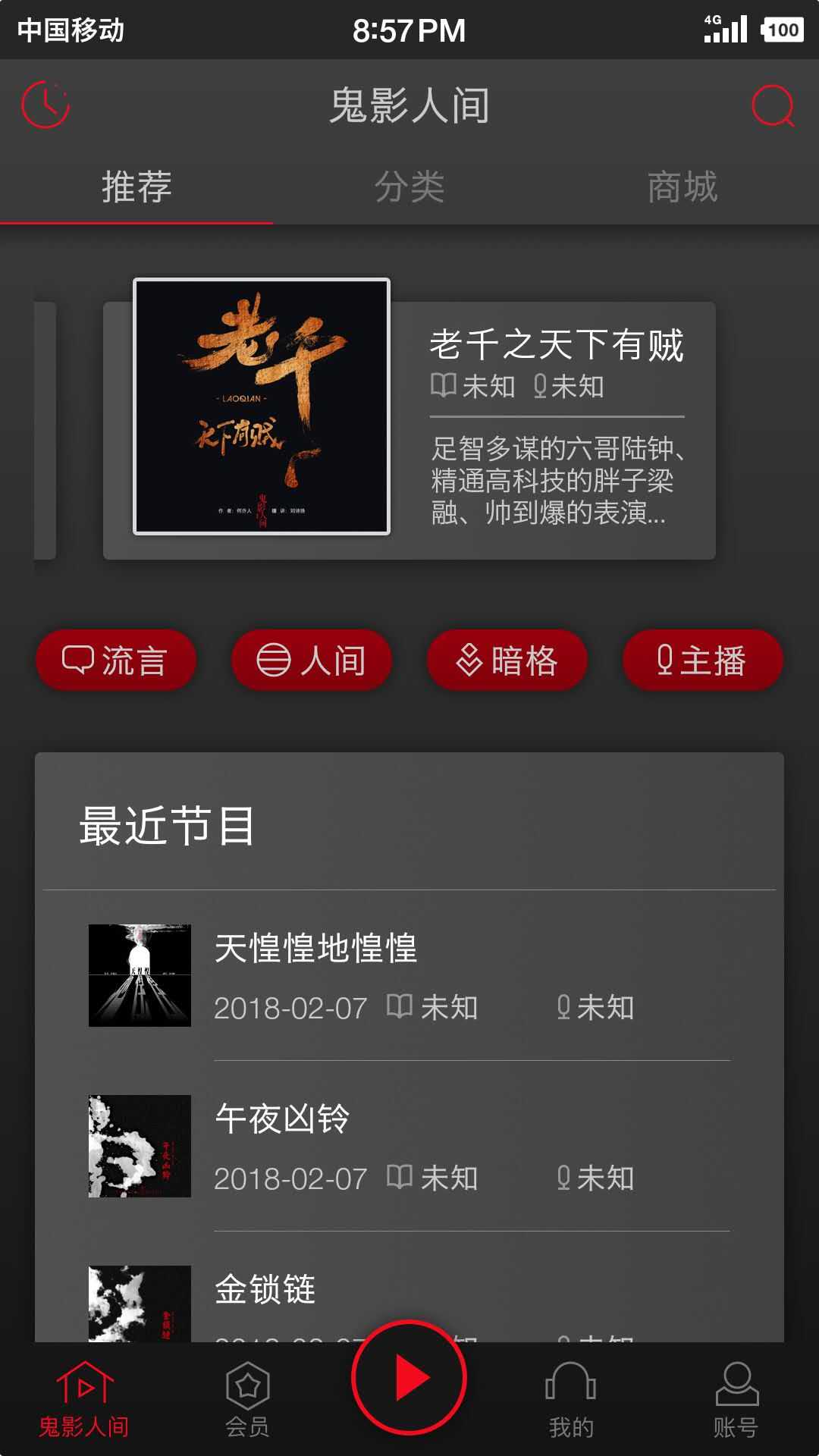This screenshot has width=819, height=1456.
Task: Tap the 流言 button
Action: [115, 660]
